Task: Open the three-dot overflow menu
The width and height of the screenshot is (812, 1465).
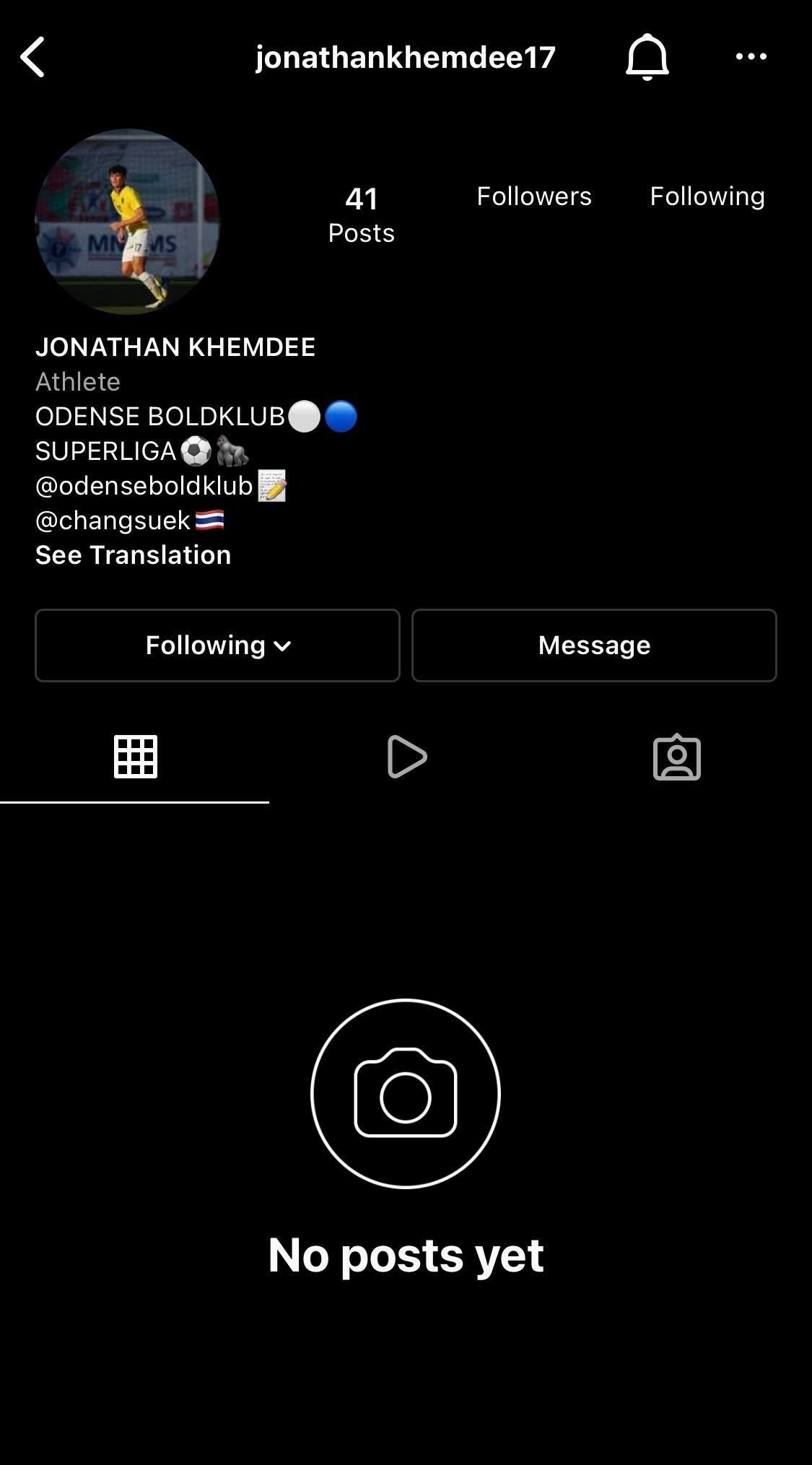Action: coord(751,56)
